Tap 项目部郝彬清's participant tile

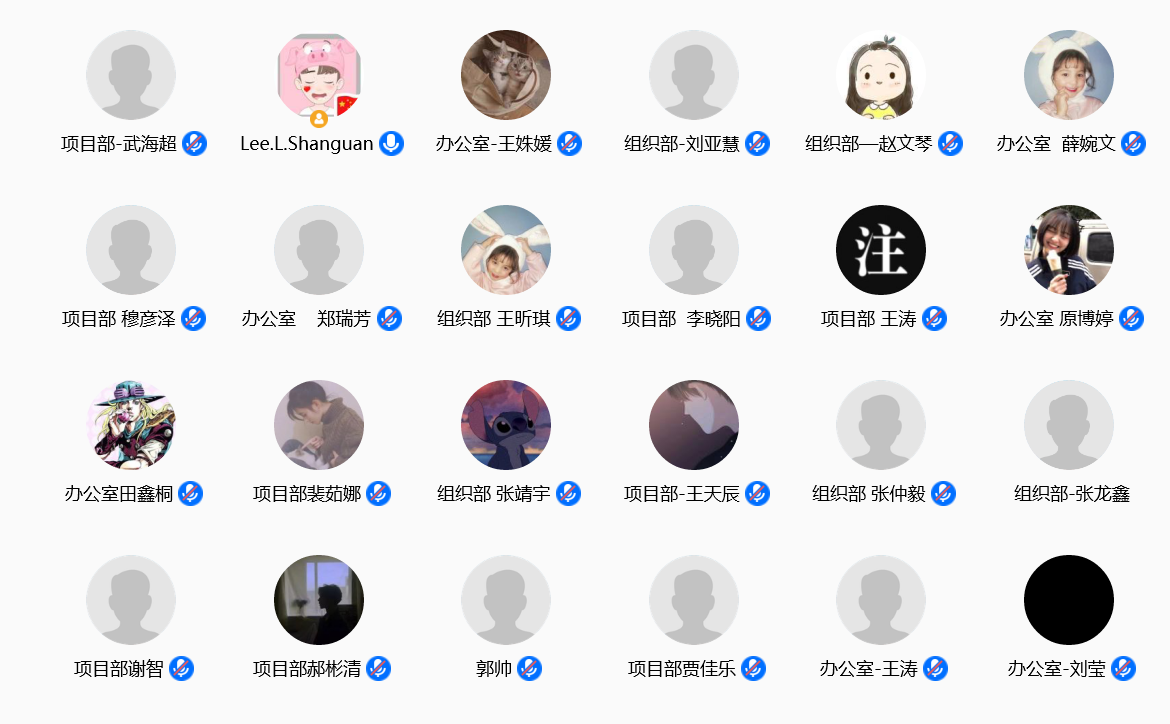point(319,600)
